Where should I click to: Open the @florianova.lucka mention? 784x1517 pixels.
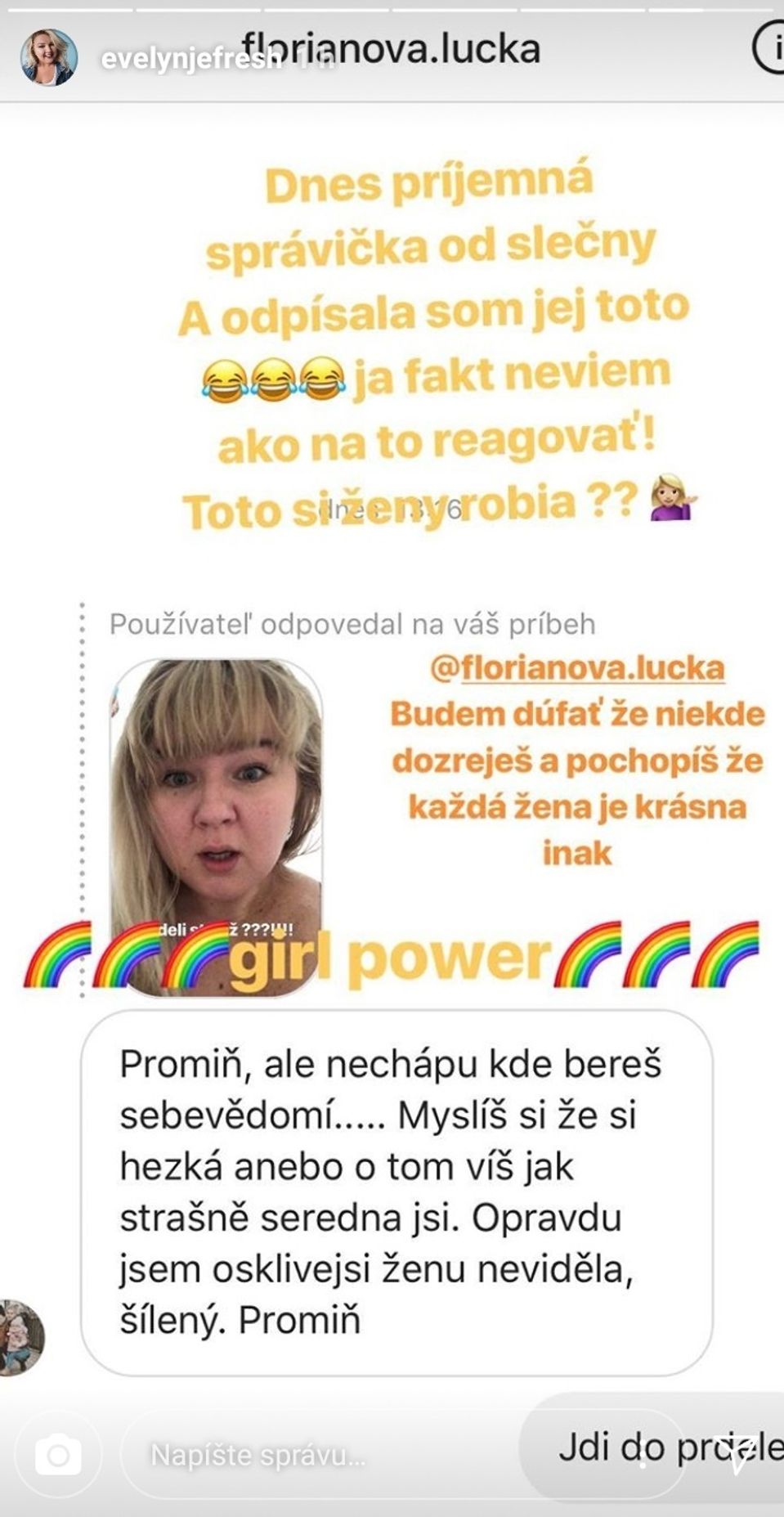click(x=577, y=668)
